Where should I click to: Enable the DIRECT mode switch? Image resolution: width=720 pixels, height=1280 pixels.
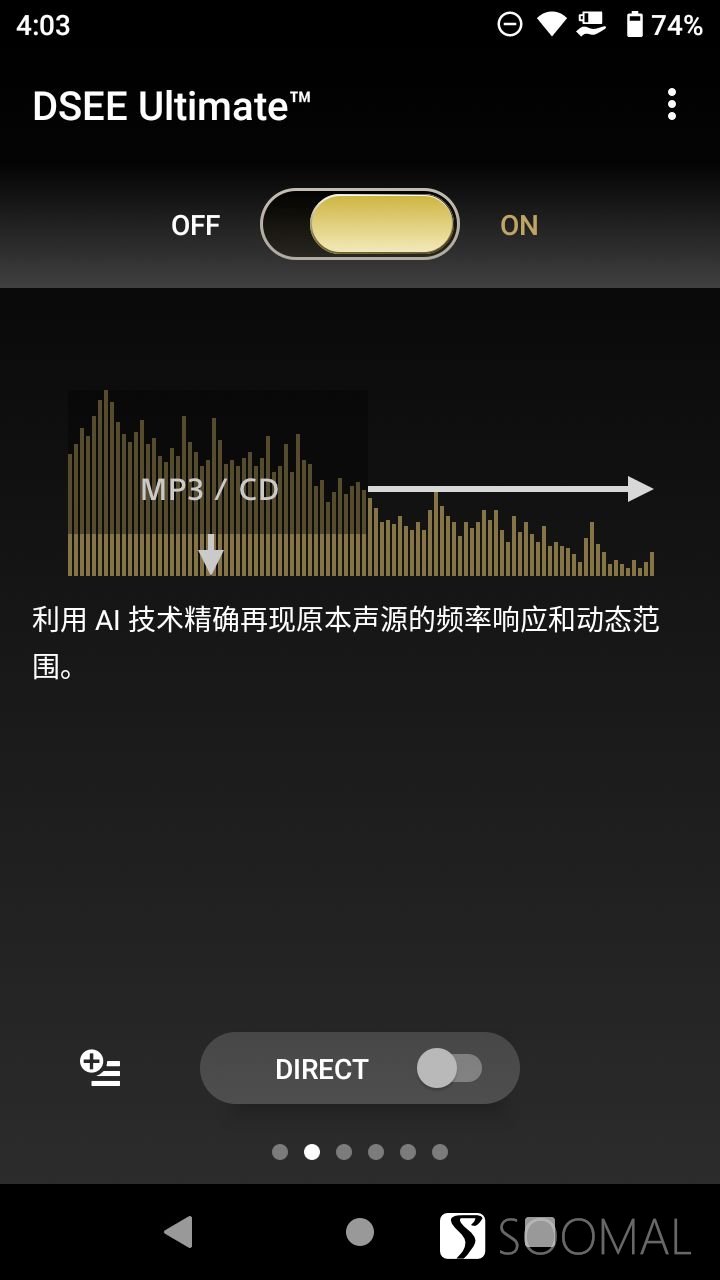click(456, 1068)
